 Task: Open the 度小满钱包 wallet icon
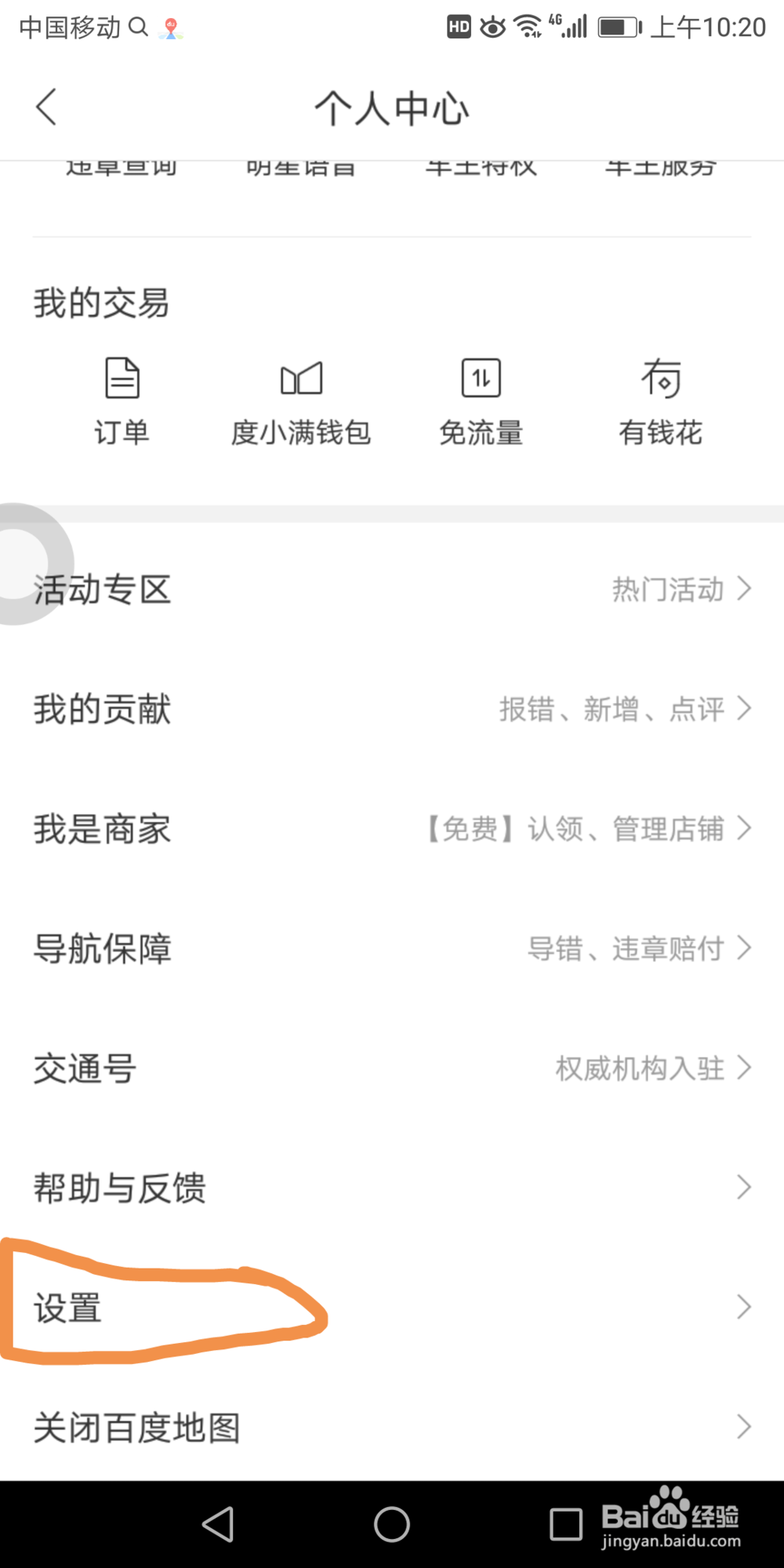tap(300, 400)
